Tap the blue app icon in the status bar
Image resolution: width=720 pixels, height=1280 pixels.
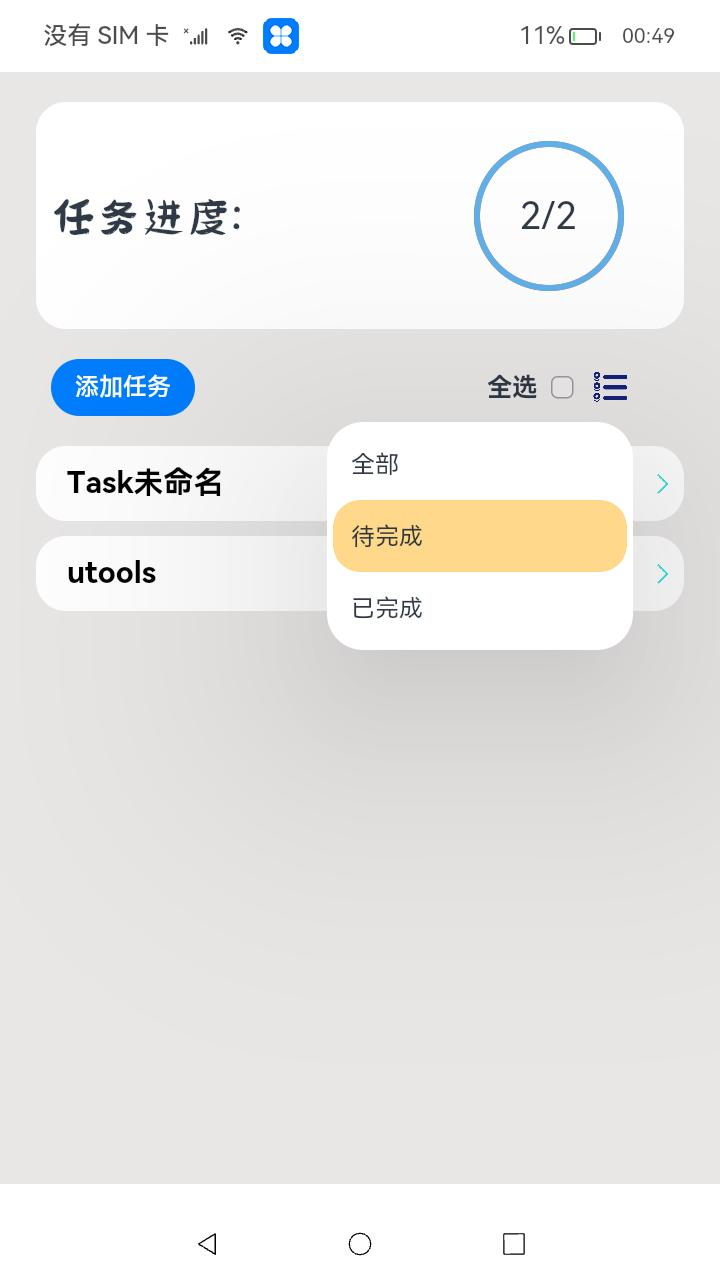tap(281, 36)
